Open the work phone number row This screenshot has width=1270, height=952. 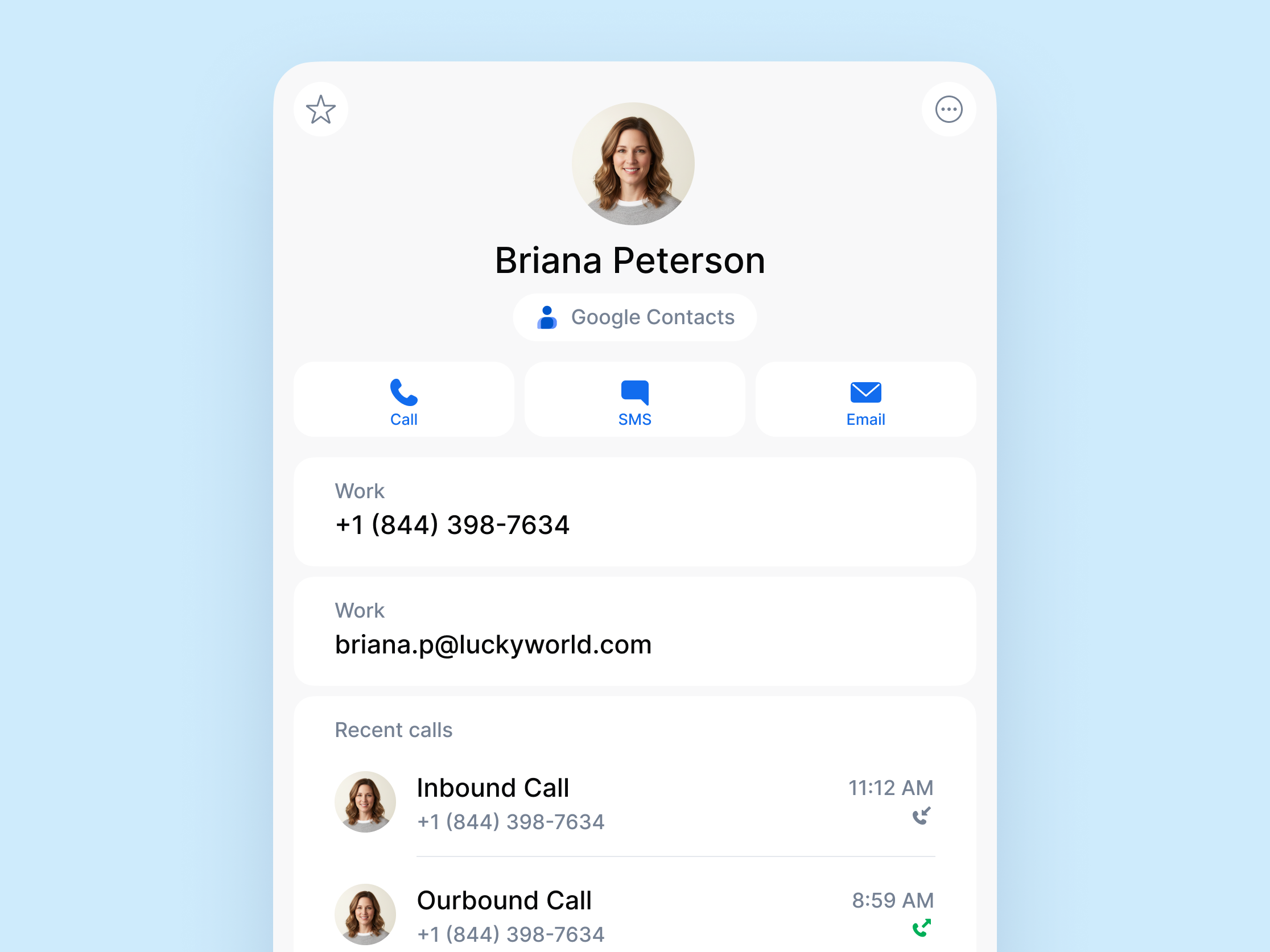point(634,511)
